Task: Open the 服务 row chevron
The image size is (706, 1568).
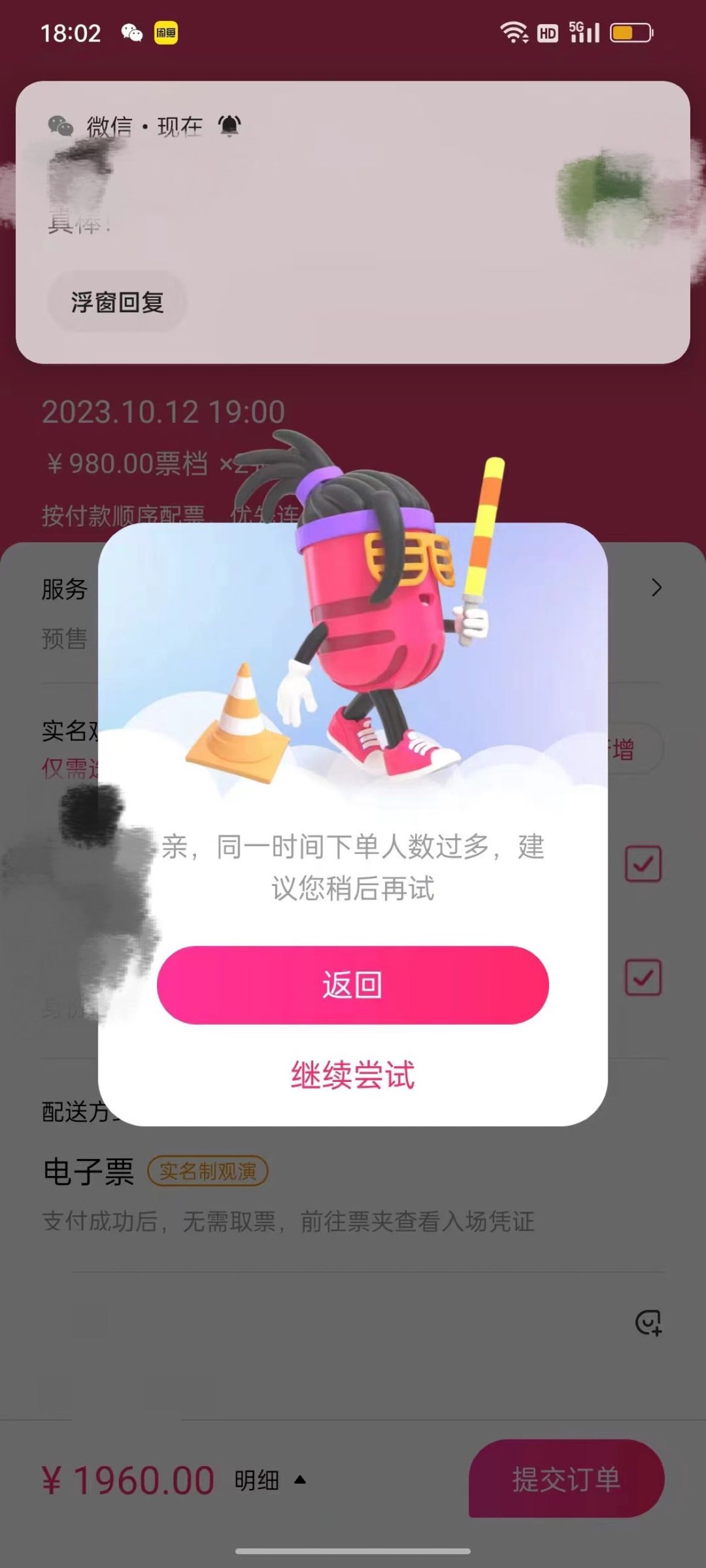Action: (x=656, y=588)
